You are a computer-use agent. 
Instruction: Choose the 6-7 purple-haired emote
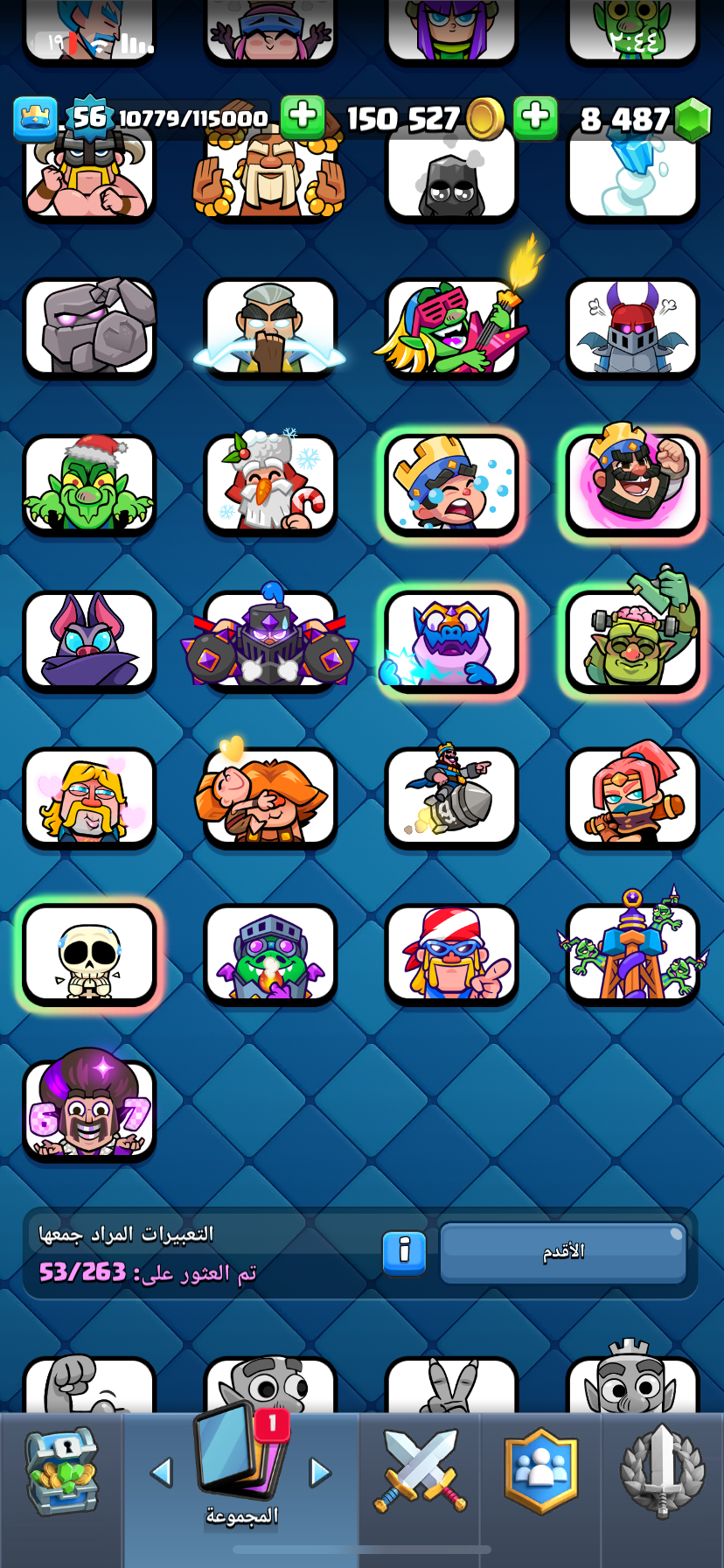(89, 1111)
